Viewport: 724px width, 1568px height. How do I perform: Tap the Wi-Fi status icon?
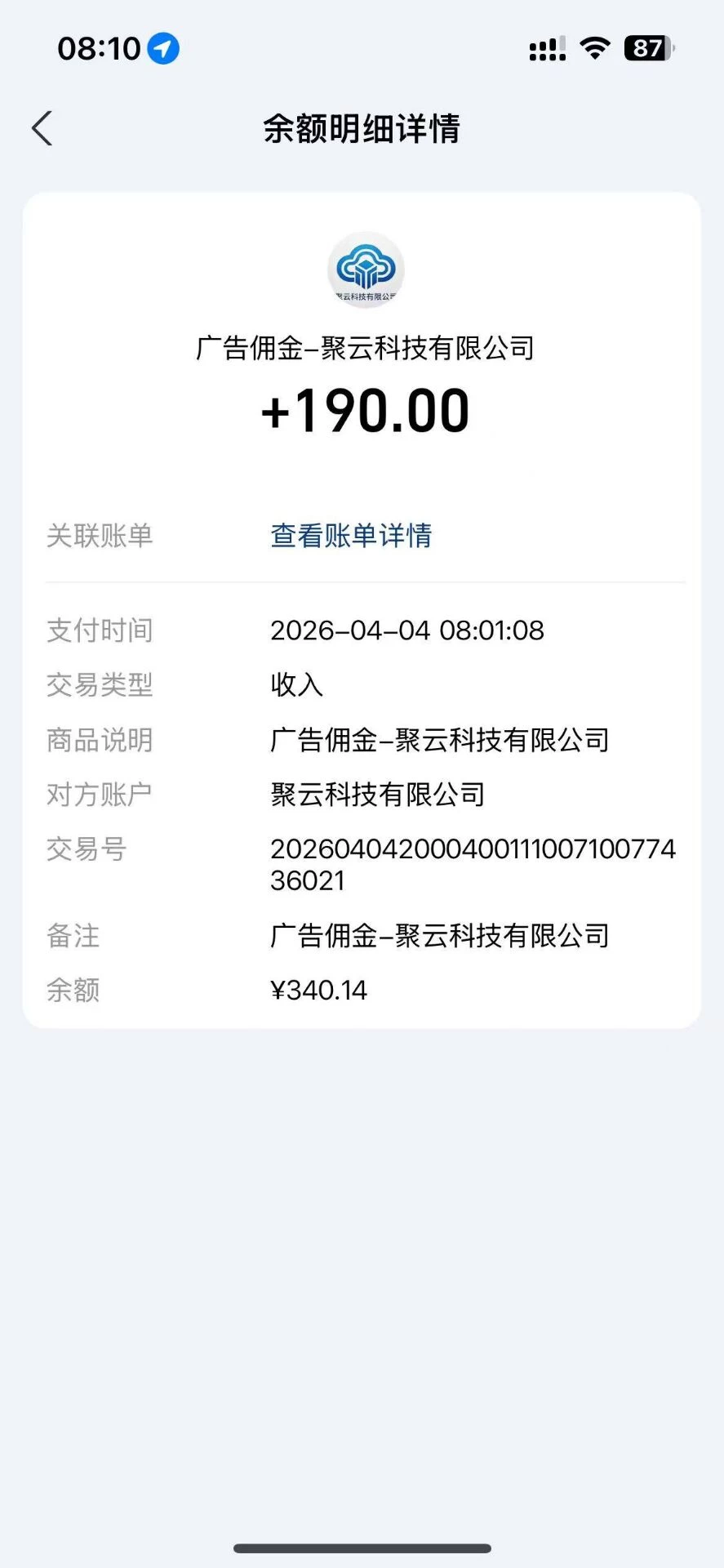click(595, 47)
